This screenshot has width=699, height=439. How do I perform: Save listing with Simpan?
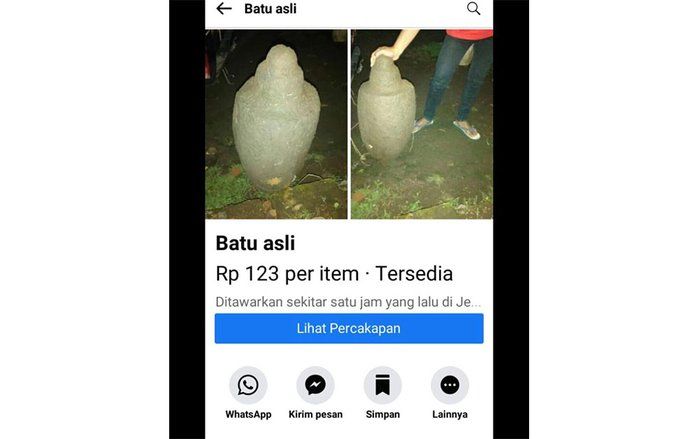[382, 385]
